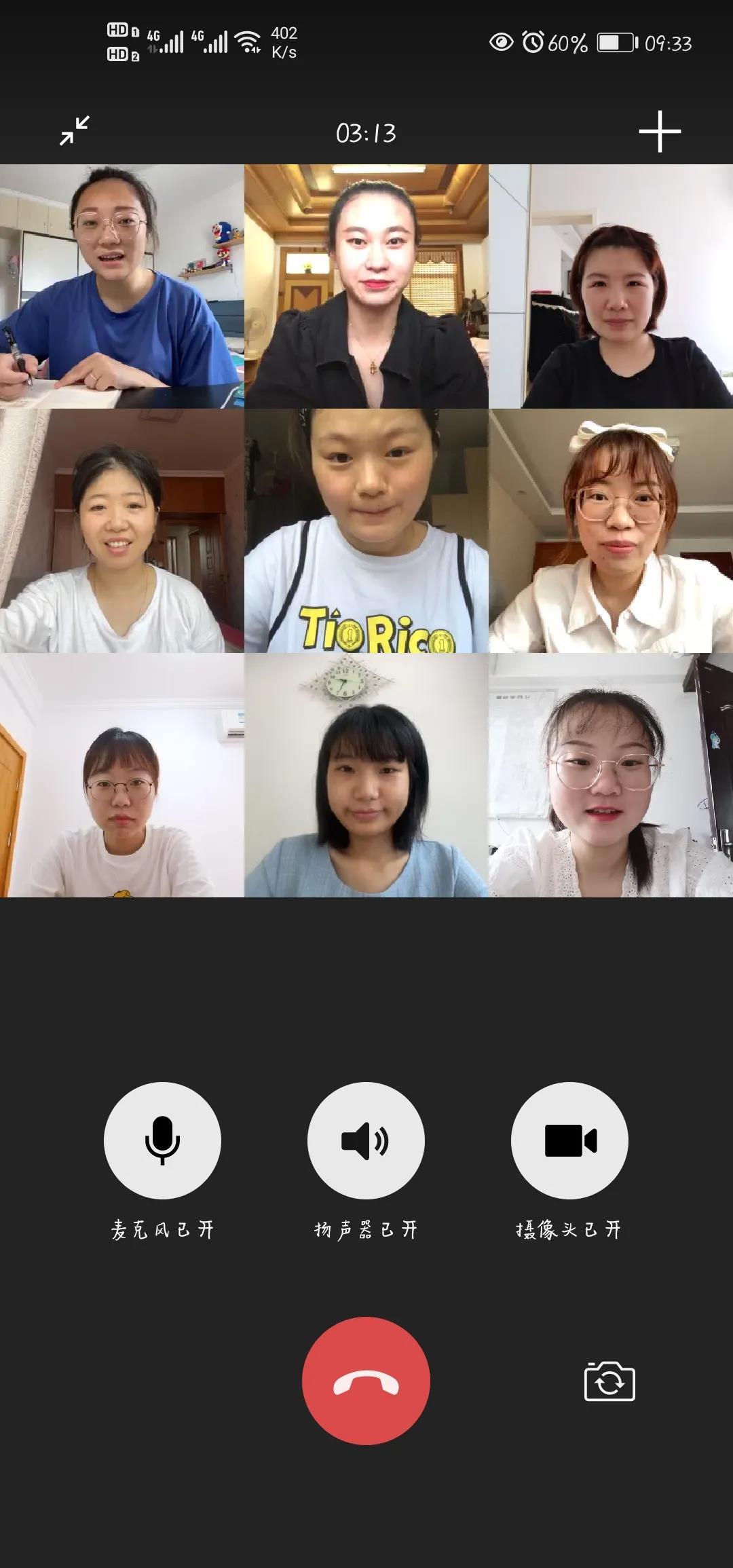The height and width of the screenshot is (1568, 733).
Task: Turn off the camera
Action: 569,1140
